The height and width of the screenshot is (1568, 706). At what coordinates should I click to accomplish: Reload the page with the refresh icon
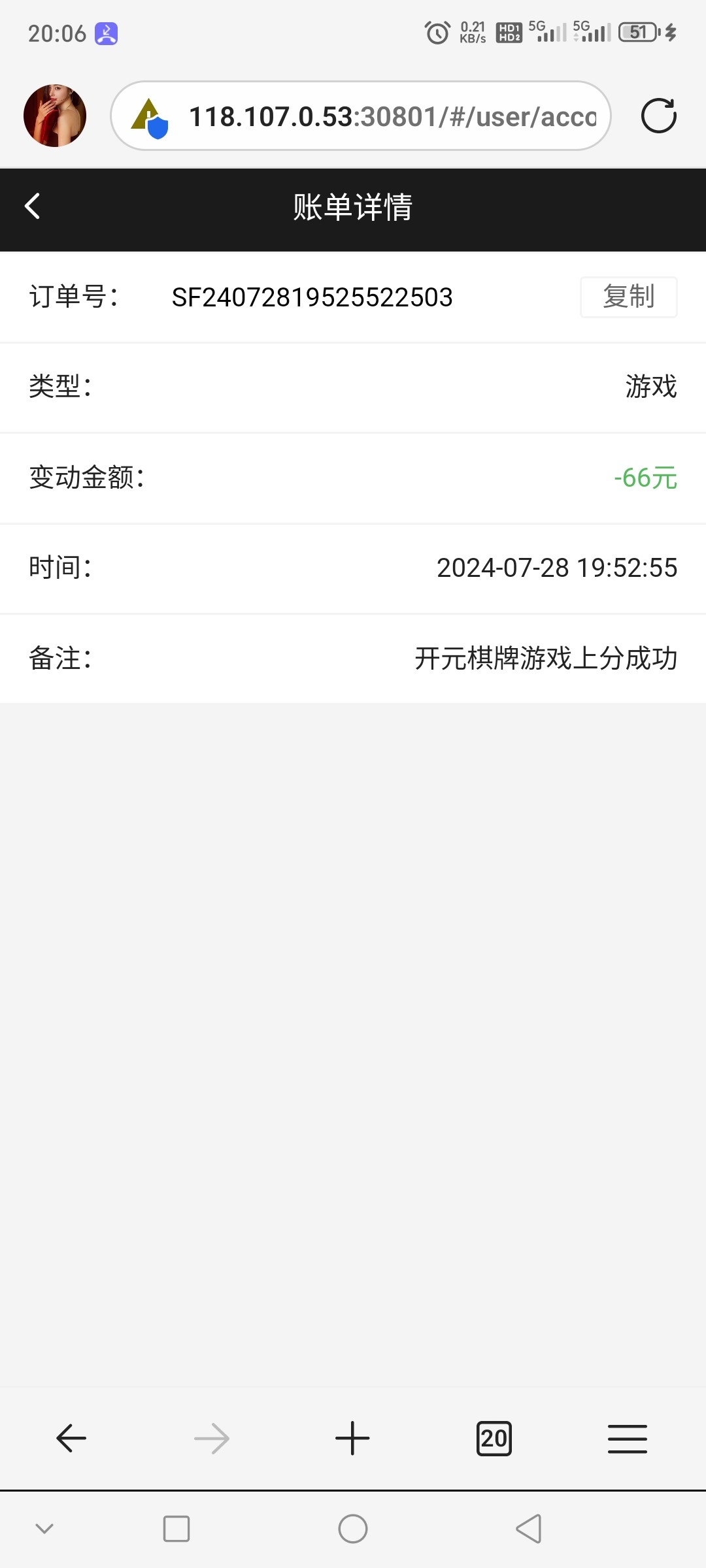click(x=658, y=116)
